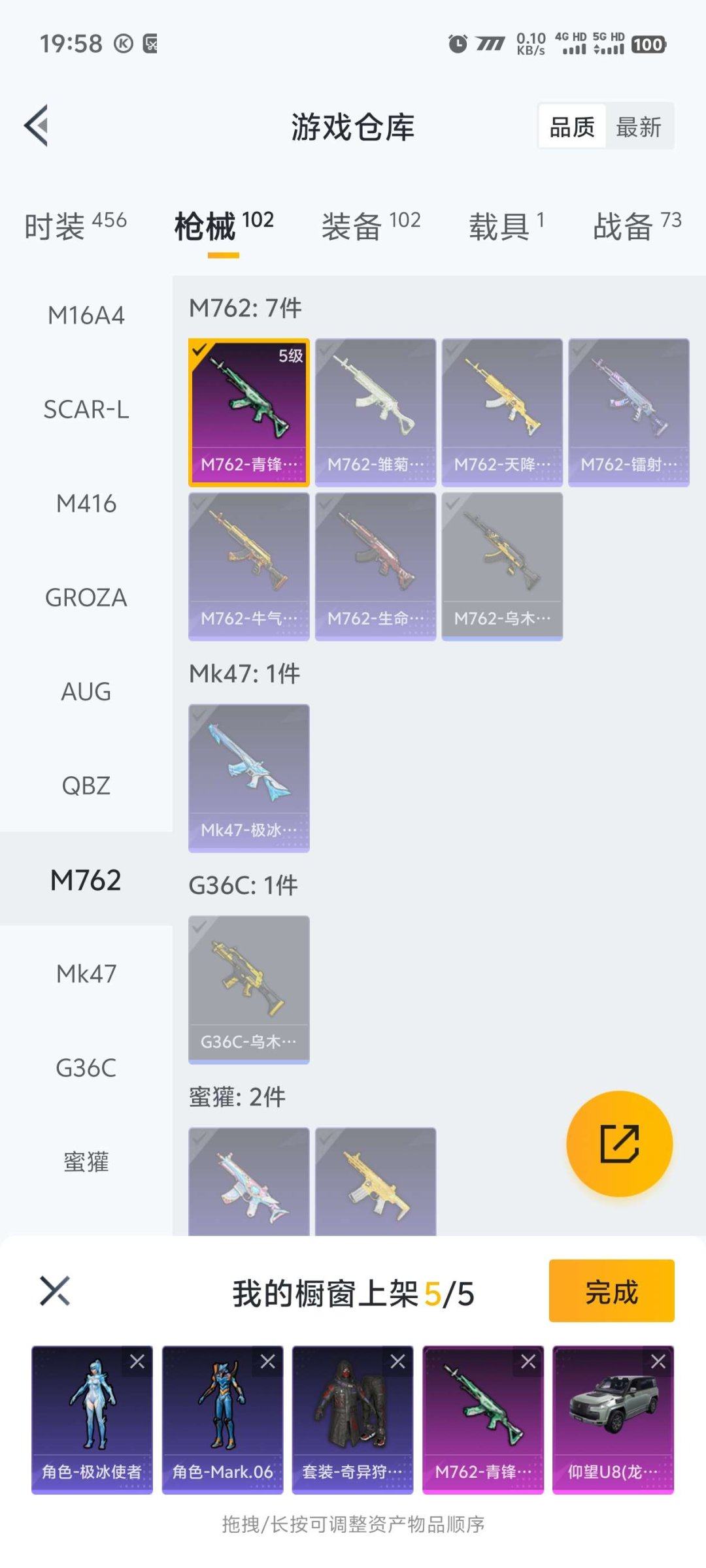The image size is (706, 1568).
Task: Select the M762-天降 skin tile
Action: pyautogui.click(x=502, y=412)
